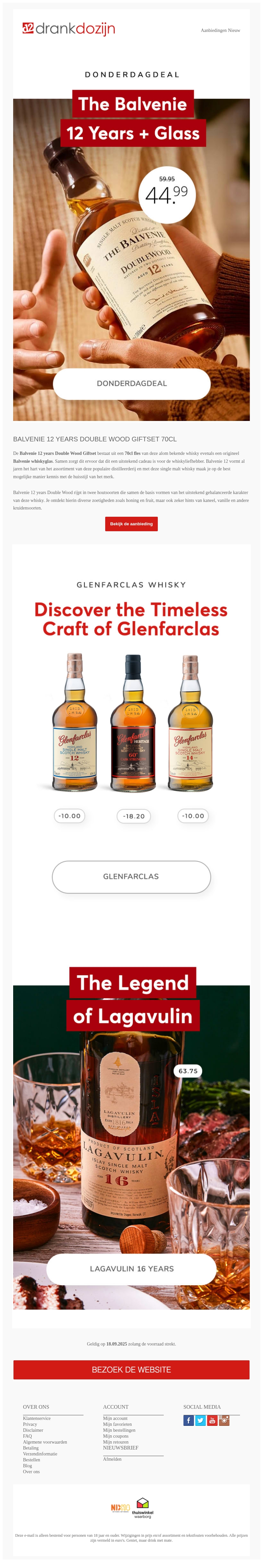Open the Facebook social icon
Image resolution: width=263 pixels, height=1568 pixels.
[x=189, y=1421]
